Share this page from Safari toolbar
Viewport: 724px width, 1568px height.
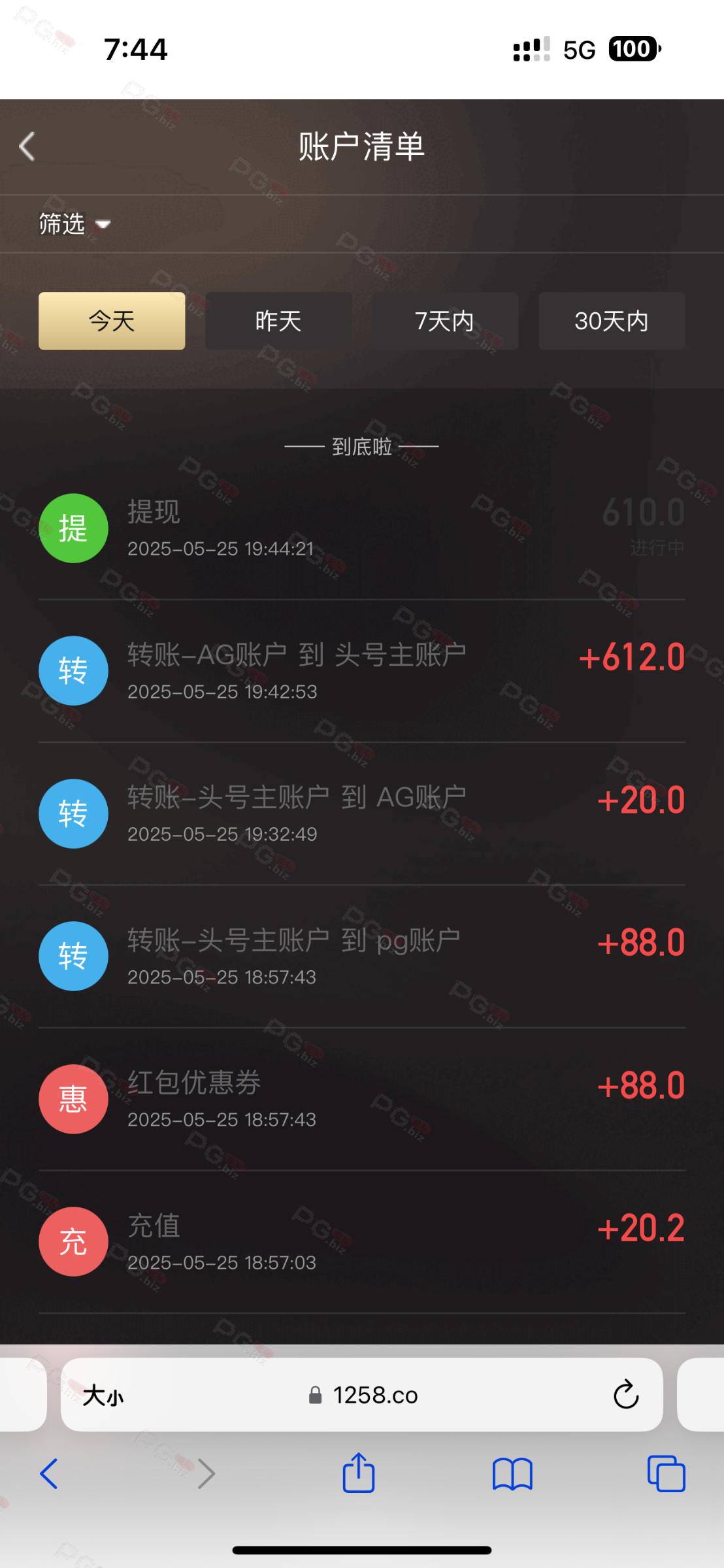(358, 1473)
